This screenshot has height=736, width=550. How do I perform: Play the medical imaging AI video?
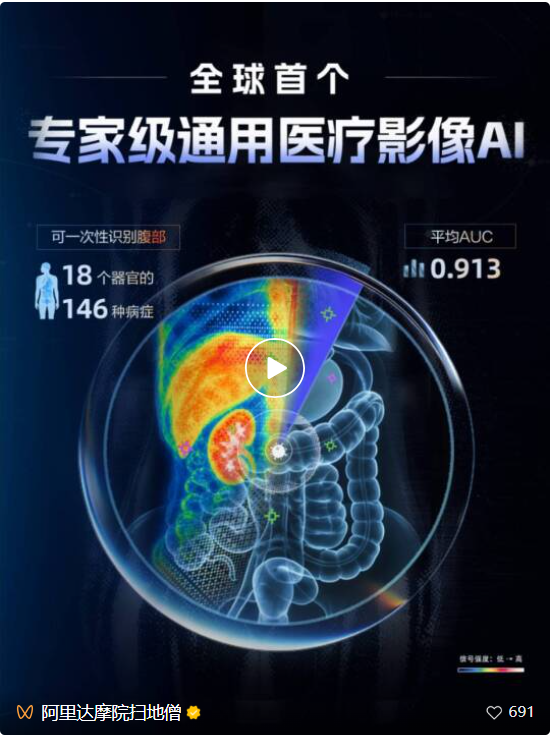(x=275, y=368)
